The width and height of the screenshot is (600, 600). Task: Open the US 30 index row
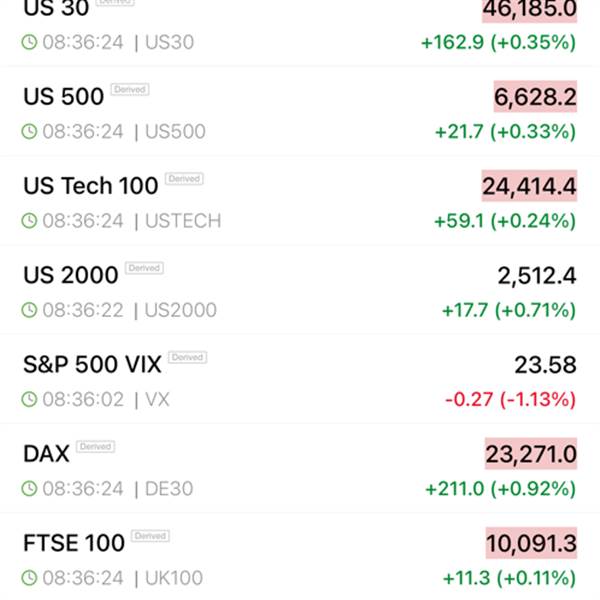point(300,28)
